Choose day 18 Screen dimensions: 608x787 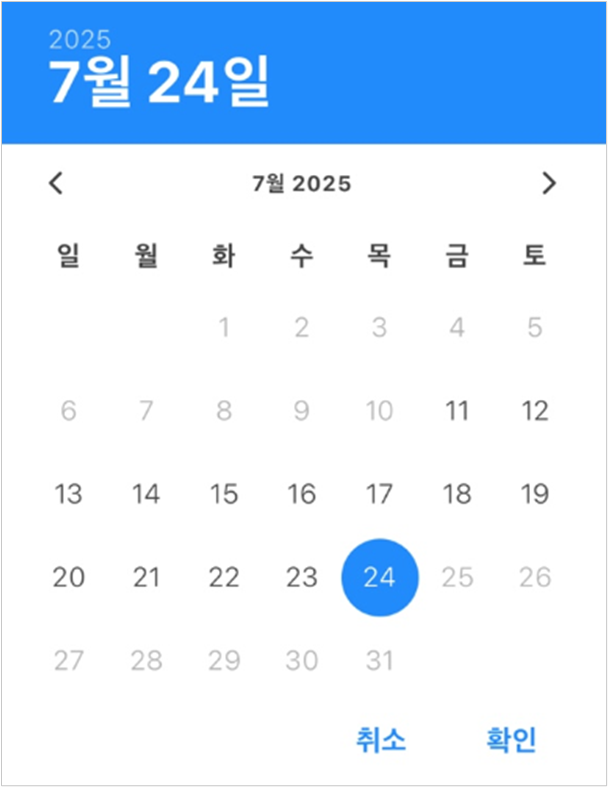457,494
